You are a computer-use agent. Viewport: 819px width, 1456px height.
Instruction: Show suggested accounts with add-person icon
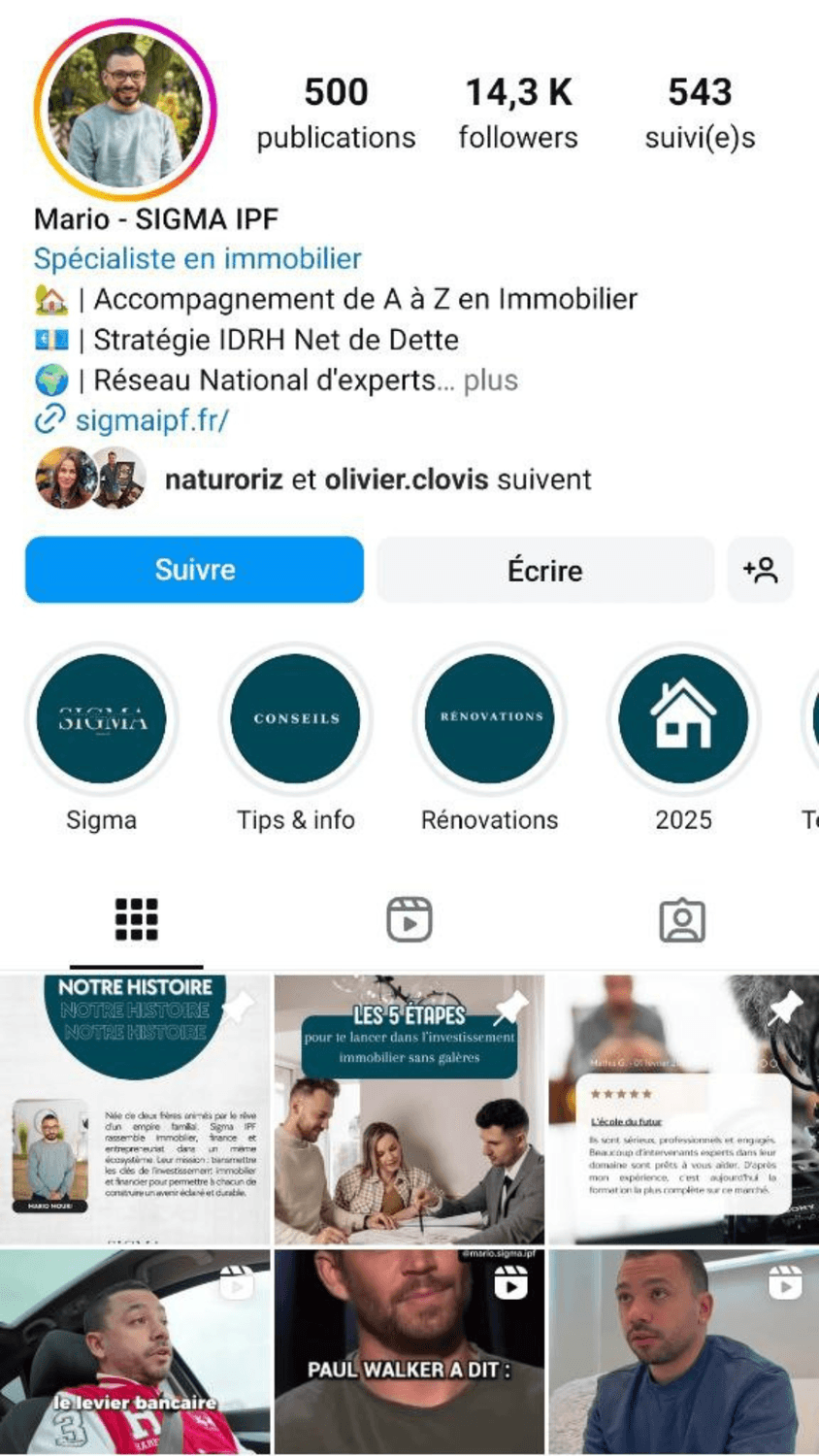click(x=760, y=570)
